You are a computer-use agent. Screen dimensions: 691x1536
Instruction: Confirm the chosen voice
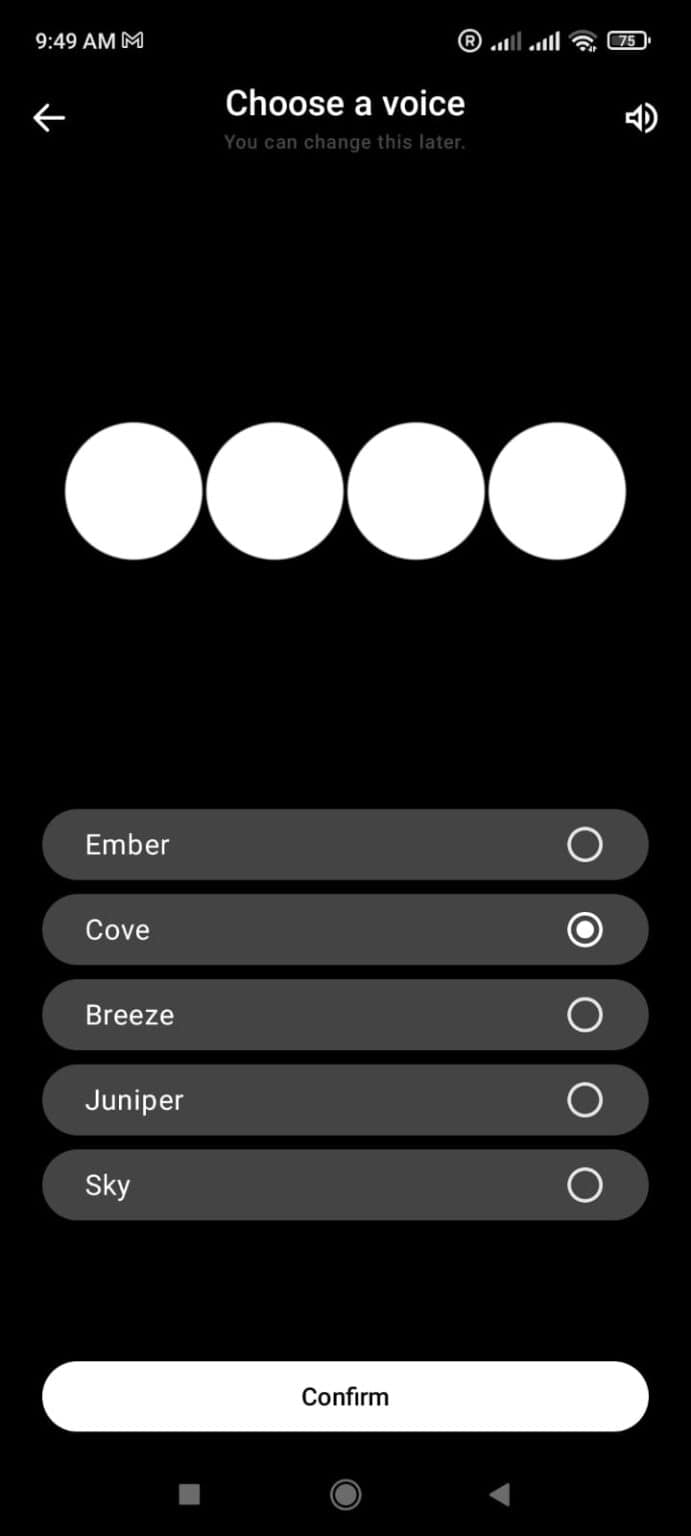345,1396
